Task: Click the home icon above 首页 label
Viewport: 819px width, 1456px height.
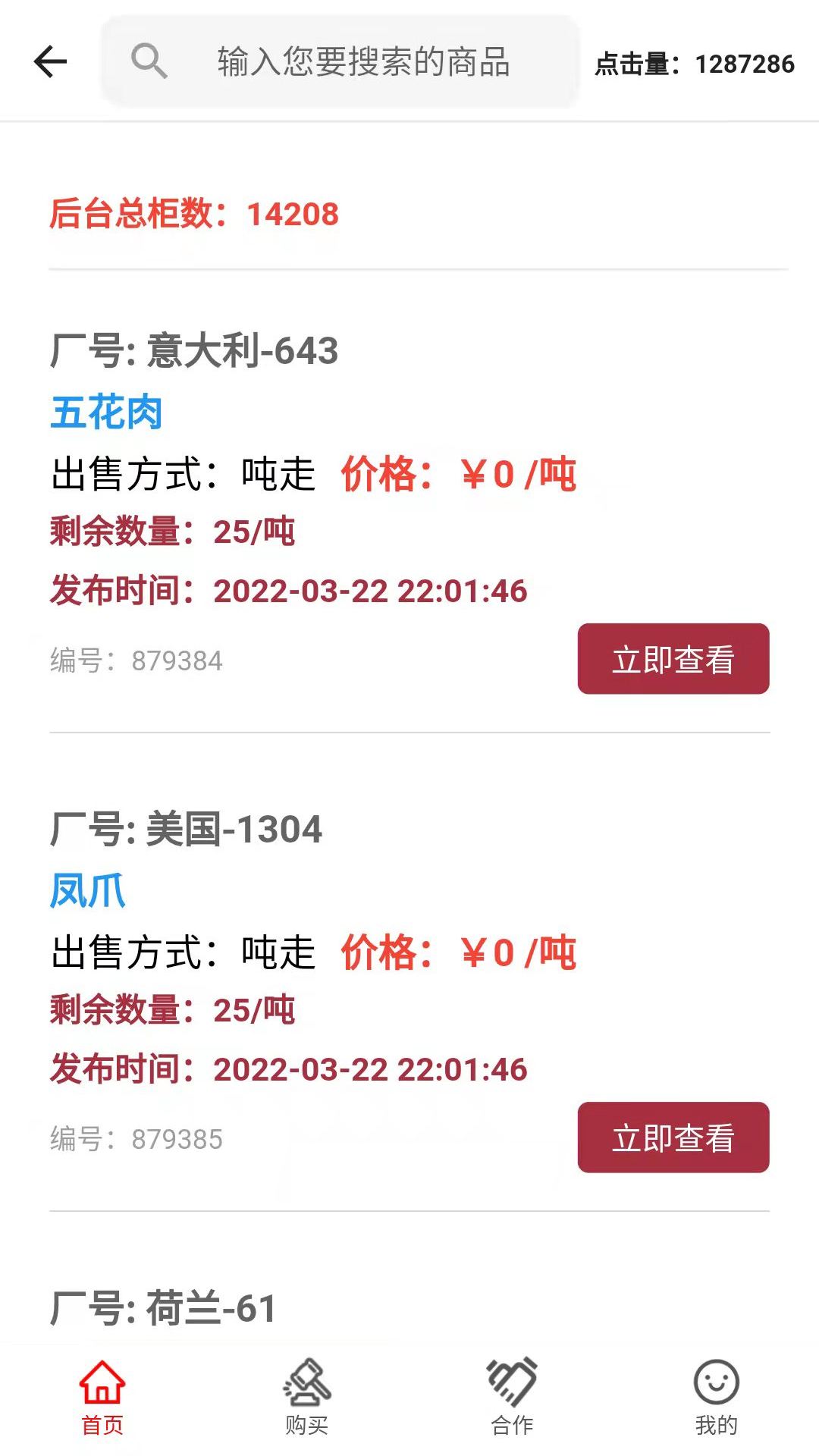Action: pos(101,1382)
